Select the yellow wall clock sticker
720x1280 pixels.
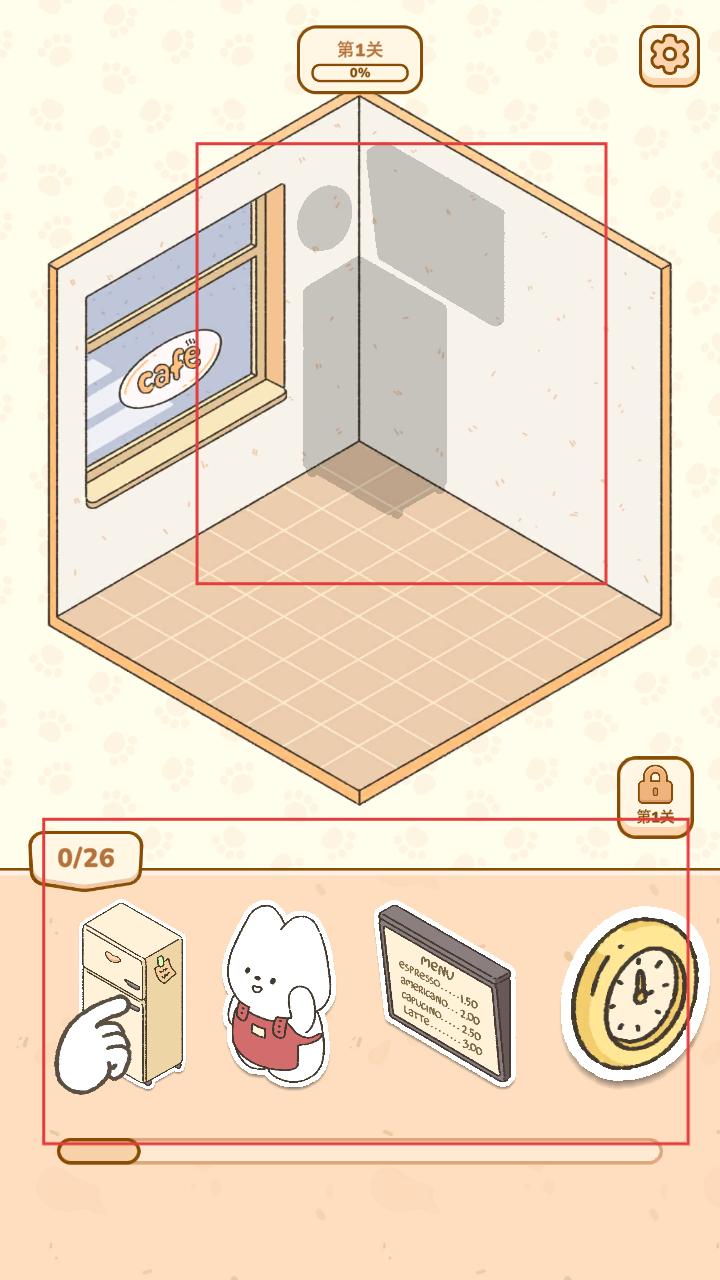pyautogui.click(x=632, y=992)
